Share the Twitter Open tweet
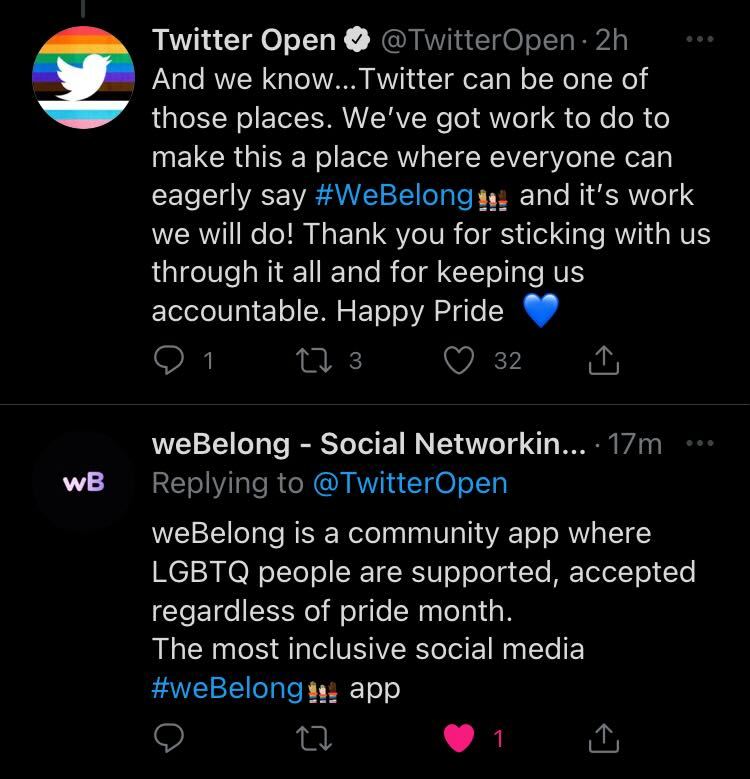Image resolution: width=750 pixels, height=779 pixels. click(604, 360)
